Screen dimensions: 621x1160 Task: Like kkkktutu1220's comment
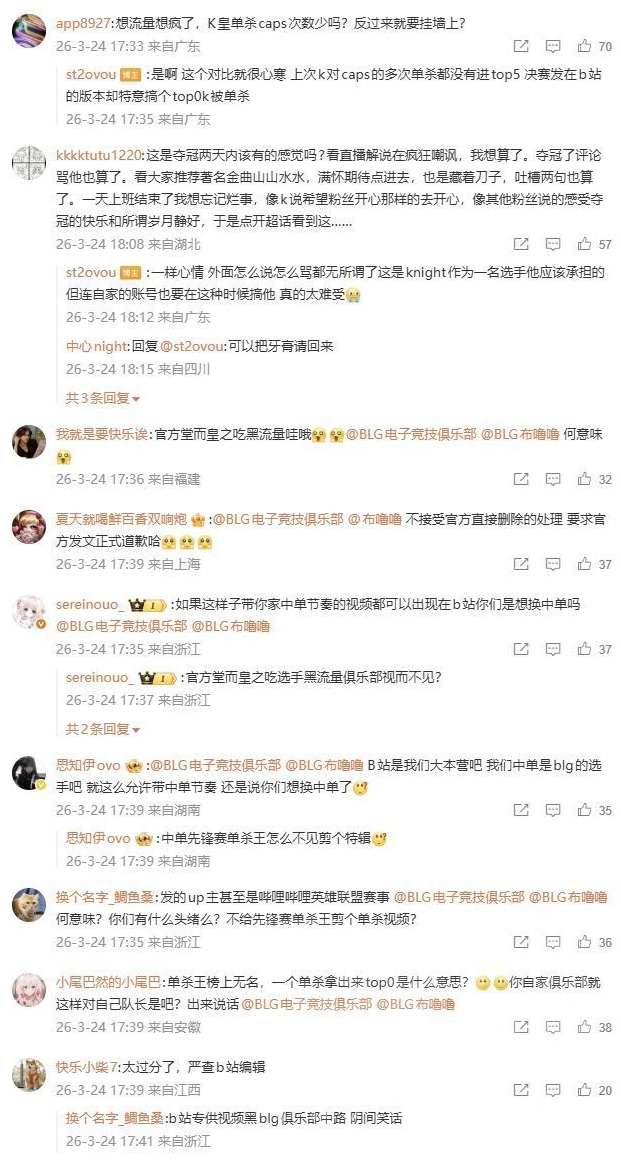click(586, 244)
